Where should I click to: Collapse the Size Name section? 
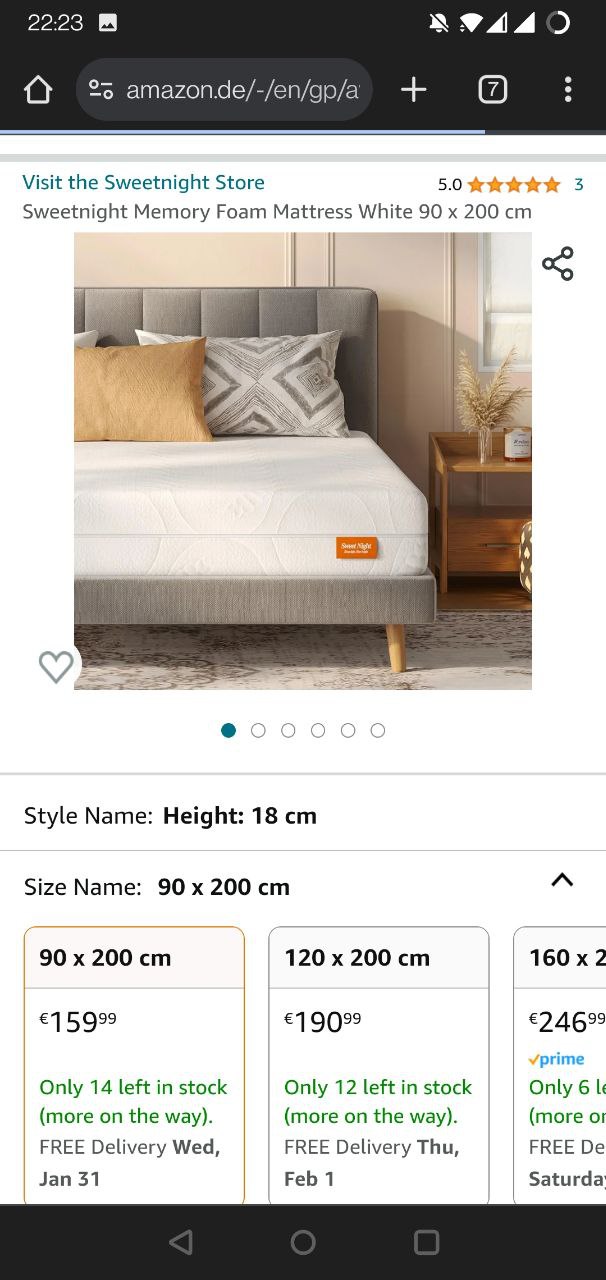(562, 880)
